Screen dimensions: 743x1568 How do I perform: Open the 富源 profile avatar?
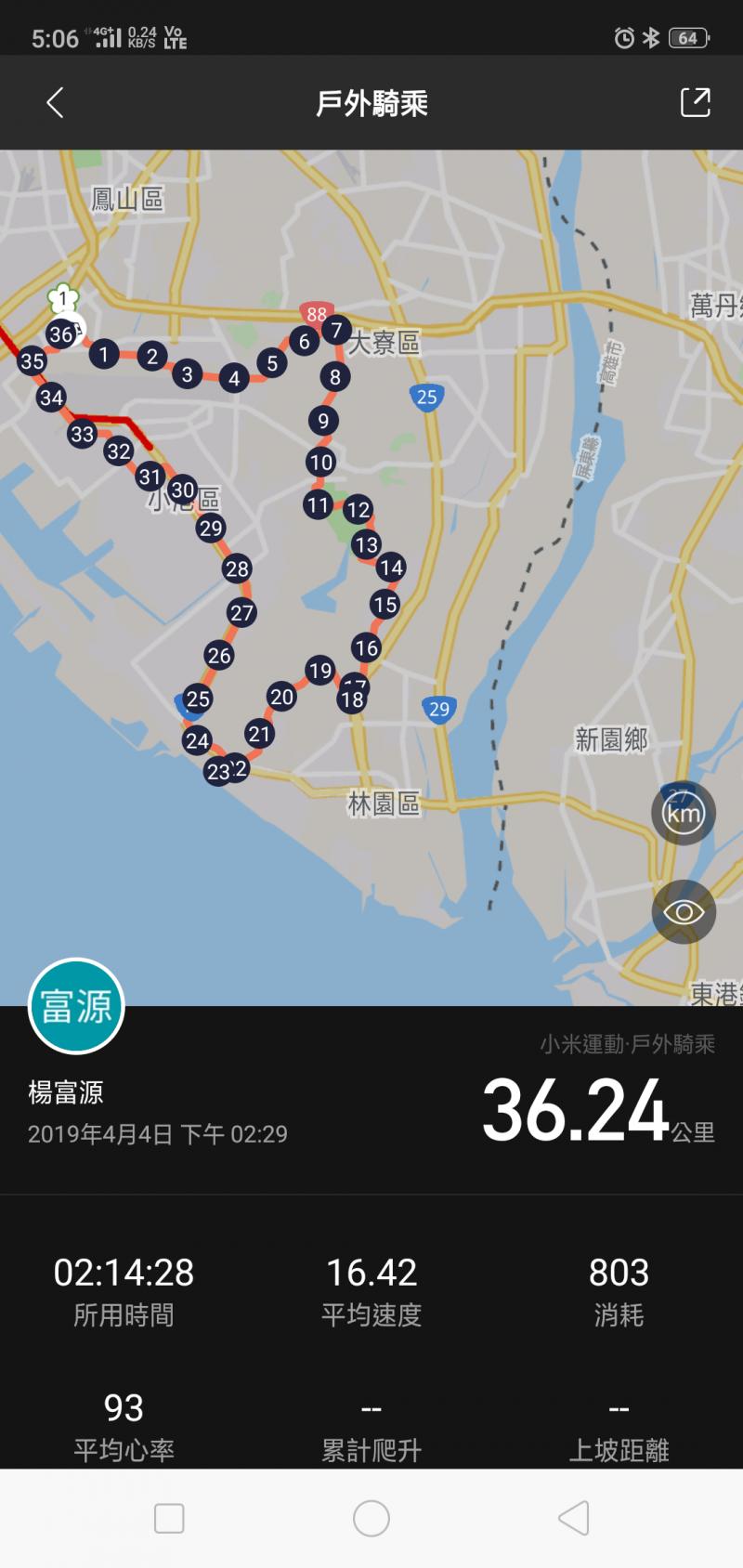[77, 1006]
